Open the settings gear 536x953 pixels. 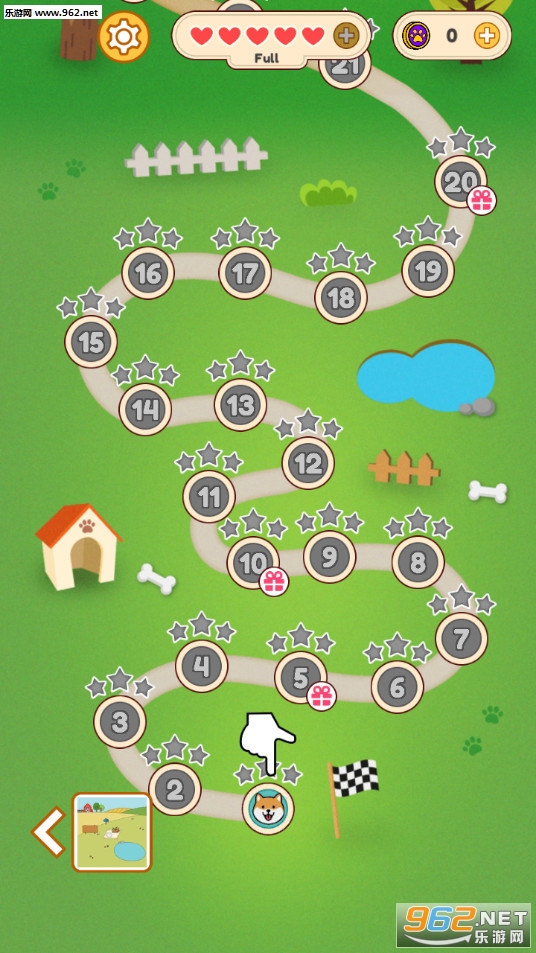pos(123,36)
